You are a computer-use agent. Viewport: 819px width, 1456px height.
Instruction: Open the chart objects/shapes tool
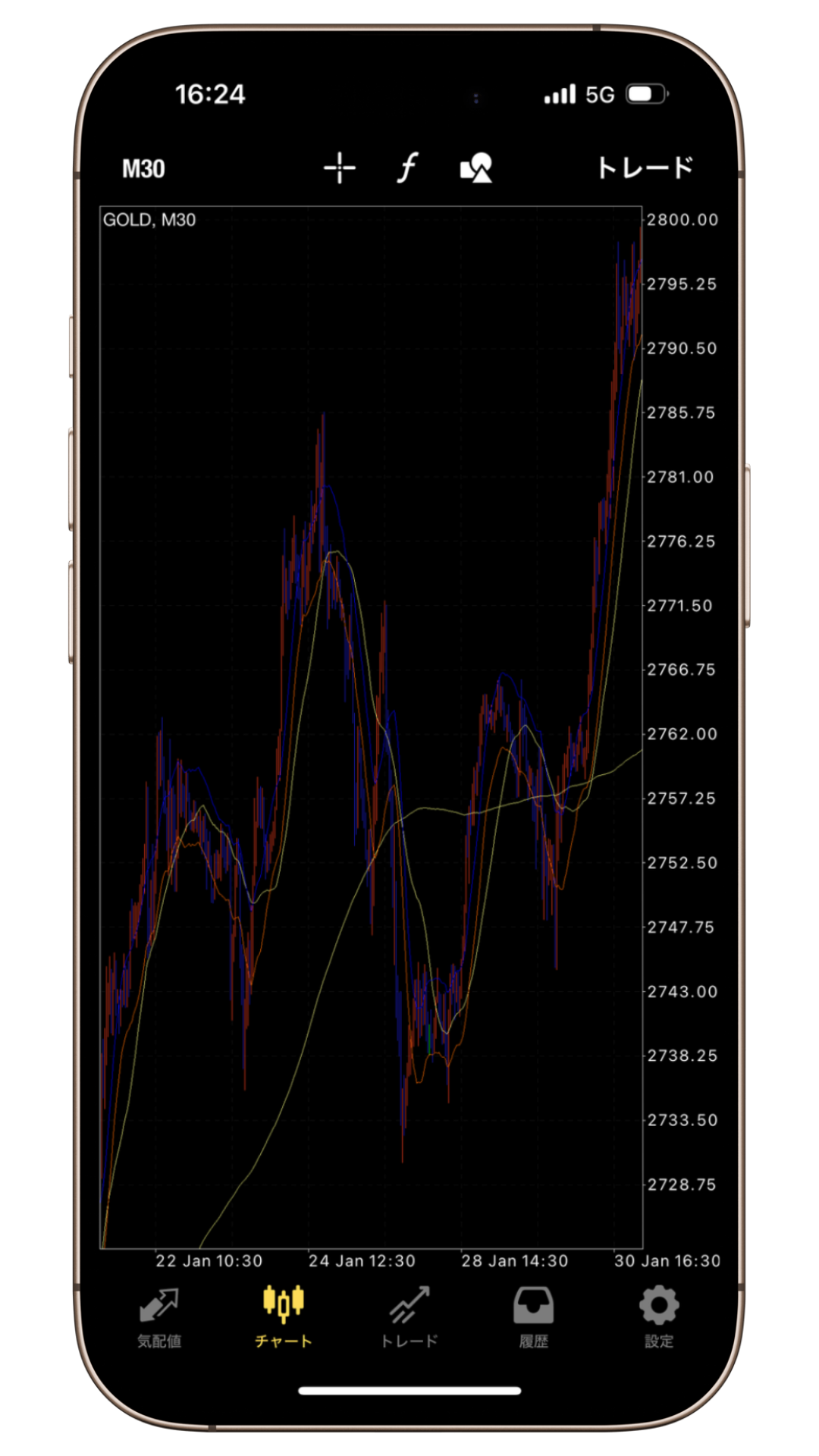[476, 168]
